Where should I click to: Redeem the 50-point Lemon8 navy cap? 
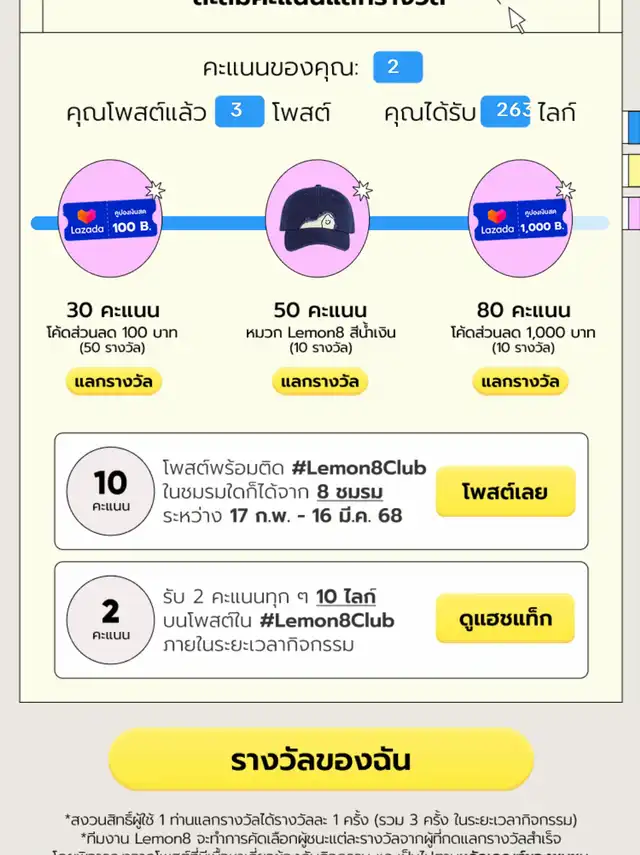click(320, 382)
